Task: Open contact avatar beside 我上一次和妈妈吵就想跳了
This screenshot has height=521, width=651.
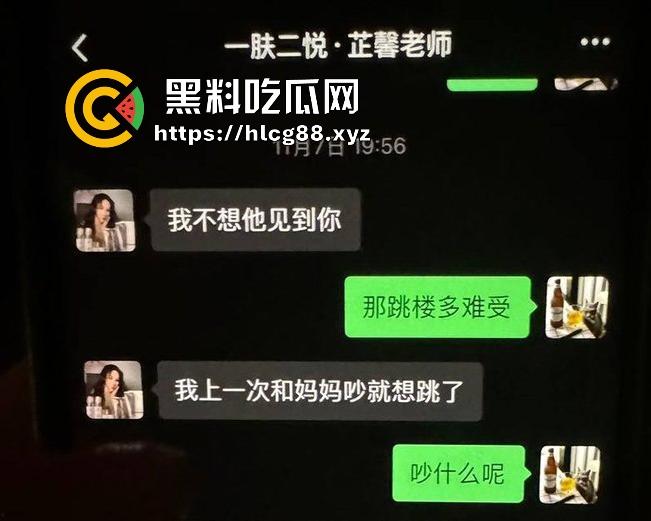Action: tap(113, 389)
